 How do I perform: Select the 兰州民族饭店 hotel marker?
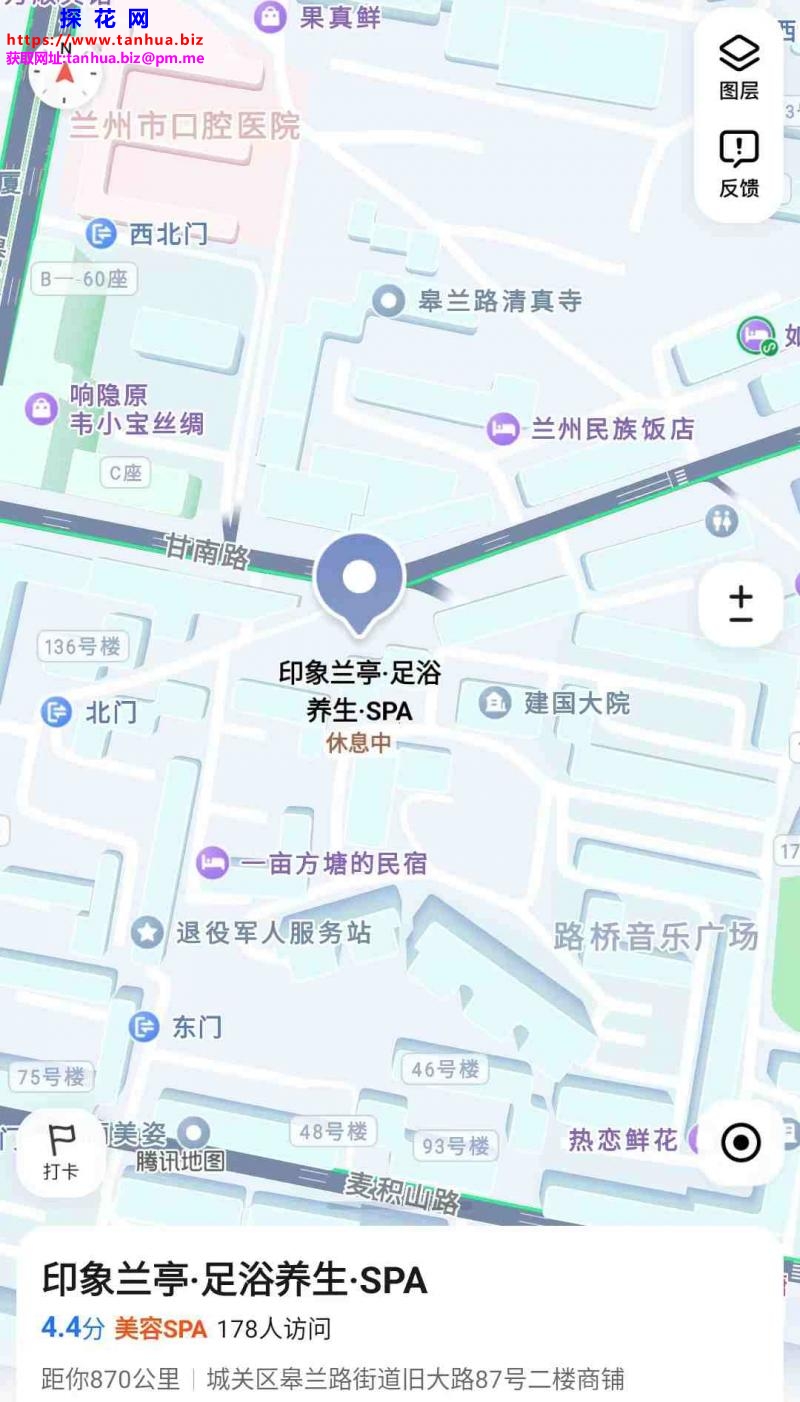(x=503, y=430)
